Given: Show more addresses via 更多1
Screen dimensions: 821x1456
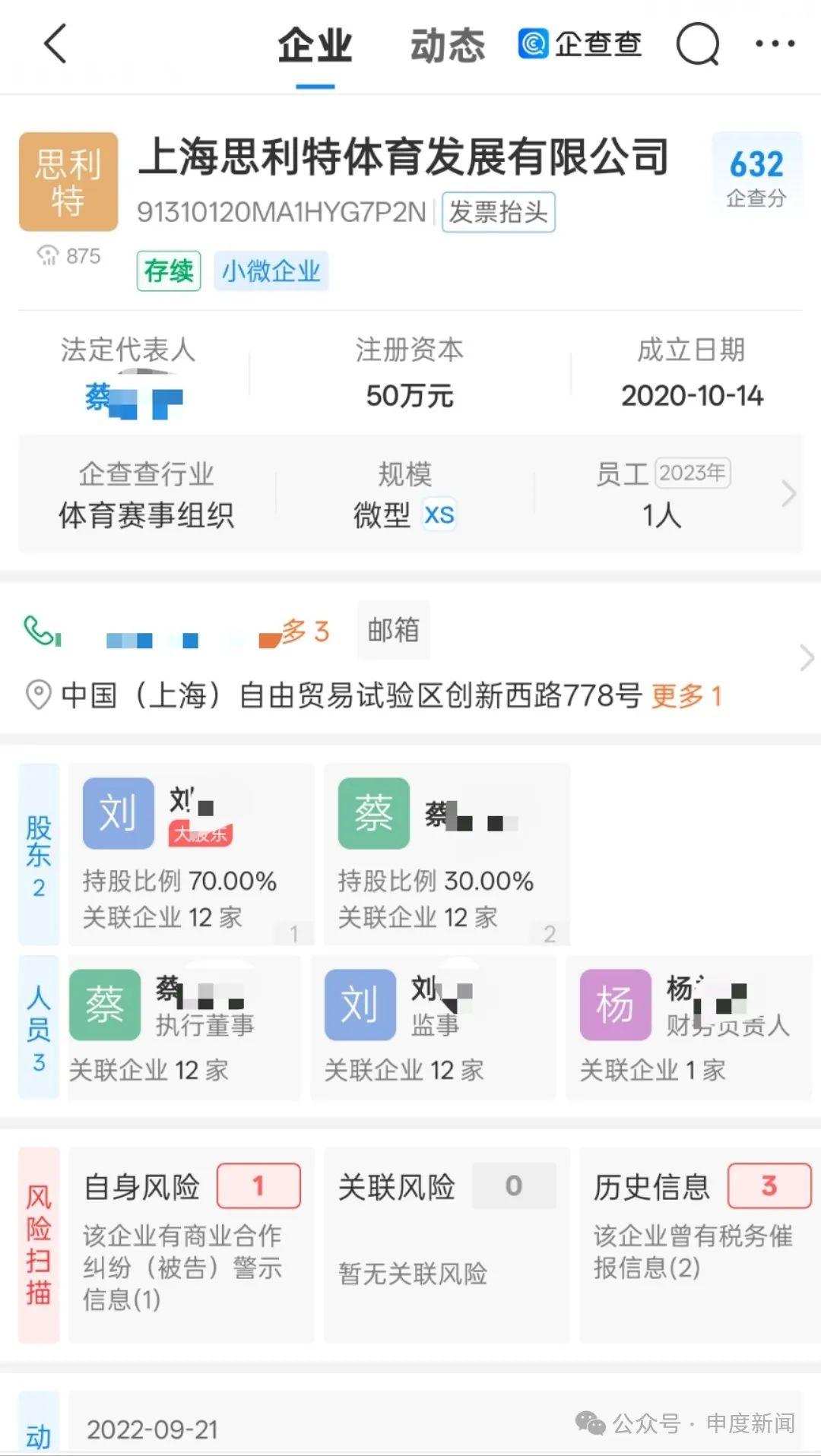Looking at the screenshot, I should pyautogui.click(x=686, y=695).
